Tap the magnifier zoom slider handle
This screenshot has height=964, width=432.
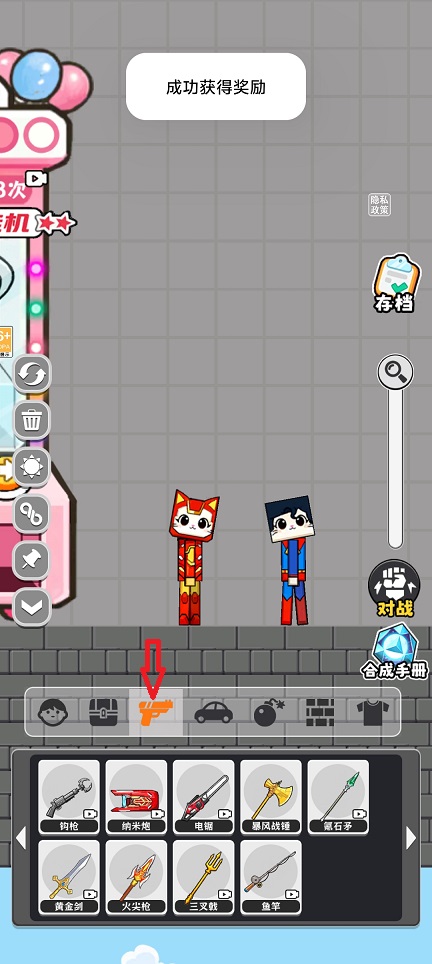(395, 371)
